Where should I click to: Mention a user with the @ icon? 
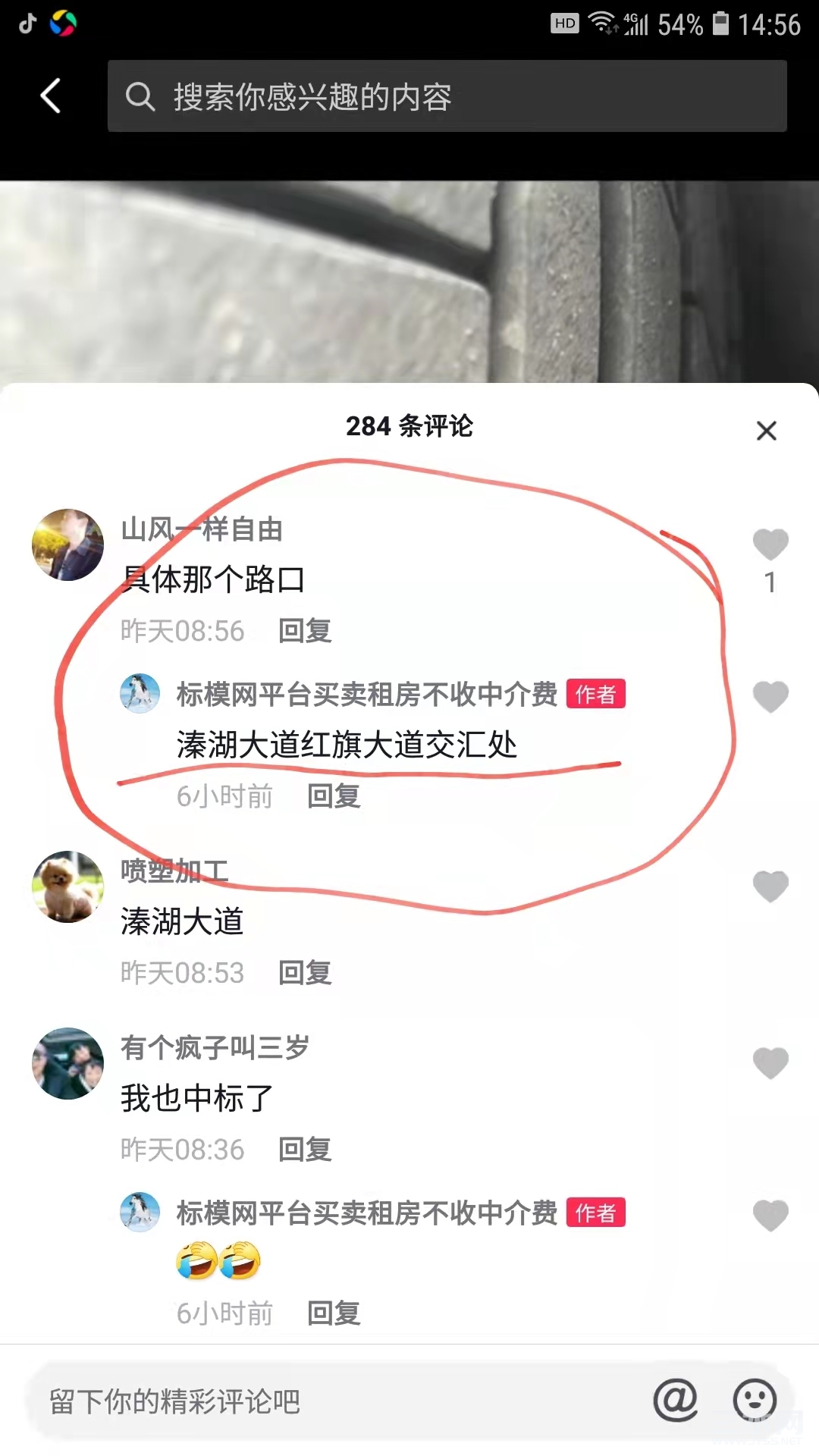pyautogui.click(x=675, y=1400)
